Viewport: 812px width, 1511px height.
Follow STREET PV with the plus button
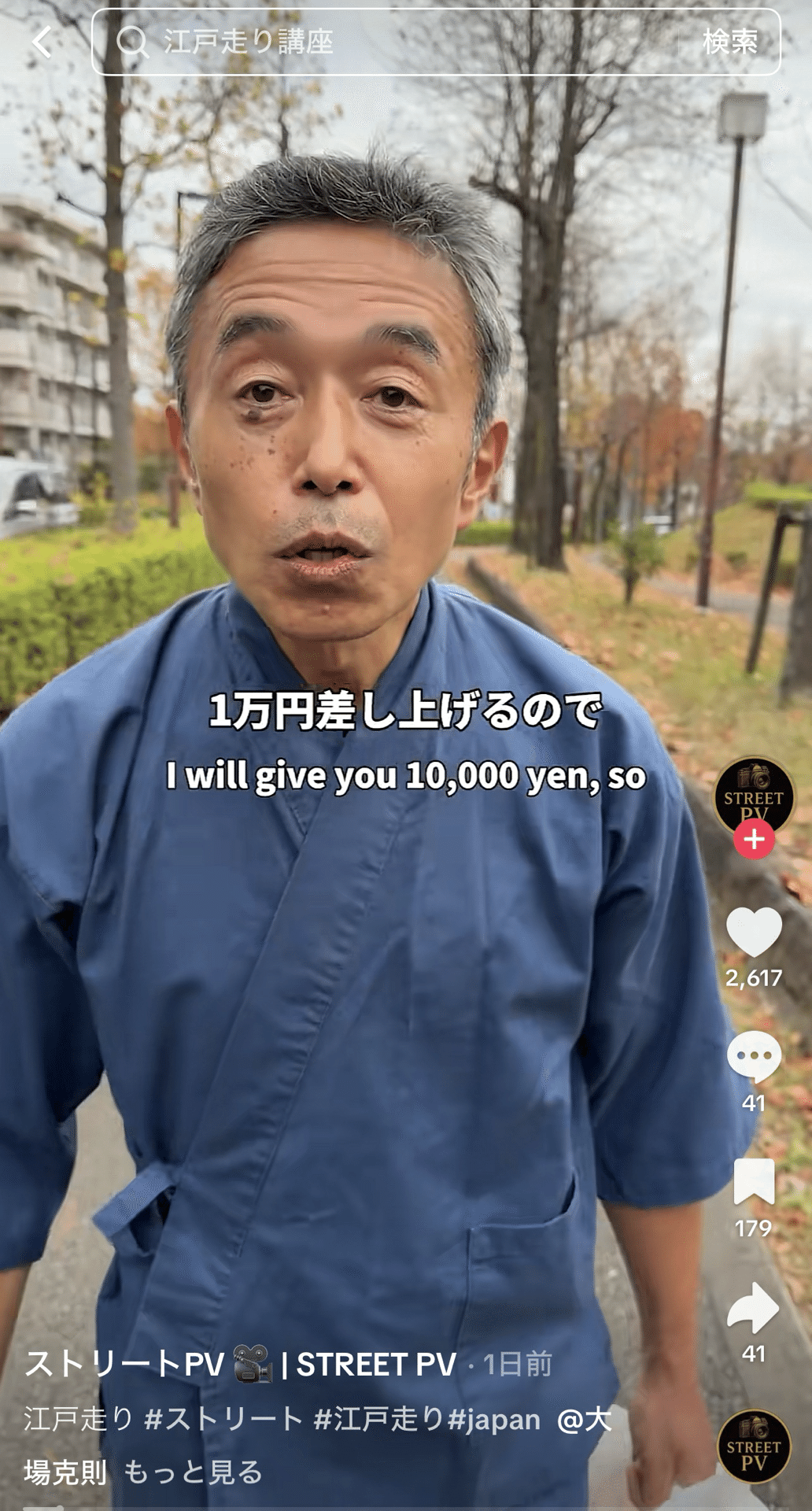click(x=754, y=839)
